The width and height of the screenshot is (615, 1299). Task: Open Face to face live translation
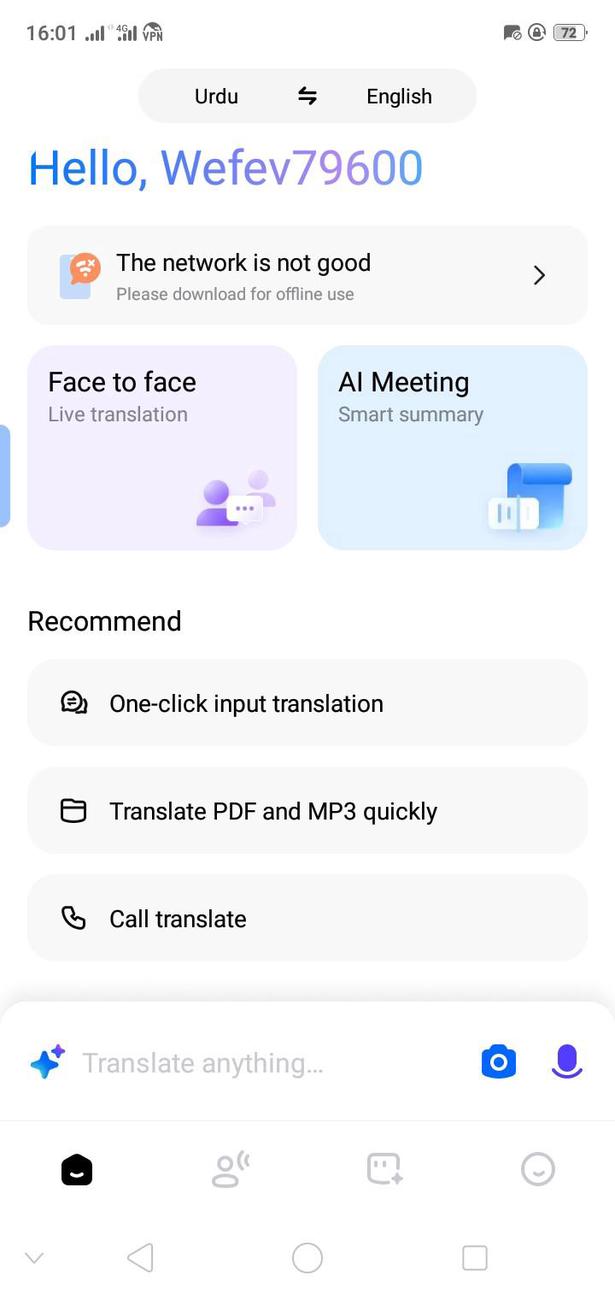click(162, 448)
